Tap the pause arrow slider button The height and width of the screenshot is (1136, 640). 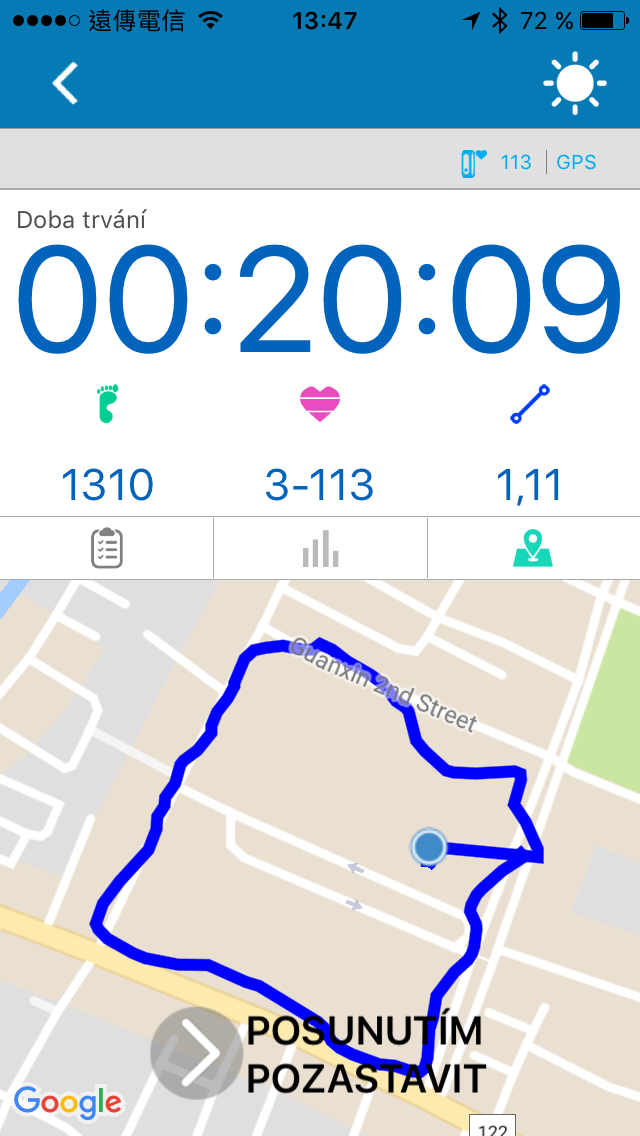click(x=196, y=1053)
